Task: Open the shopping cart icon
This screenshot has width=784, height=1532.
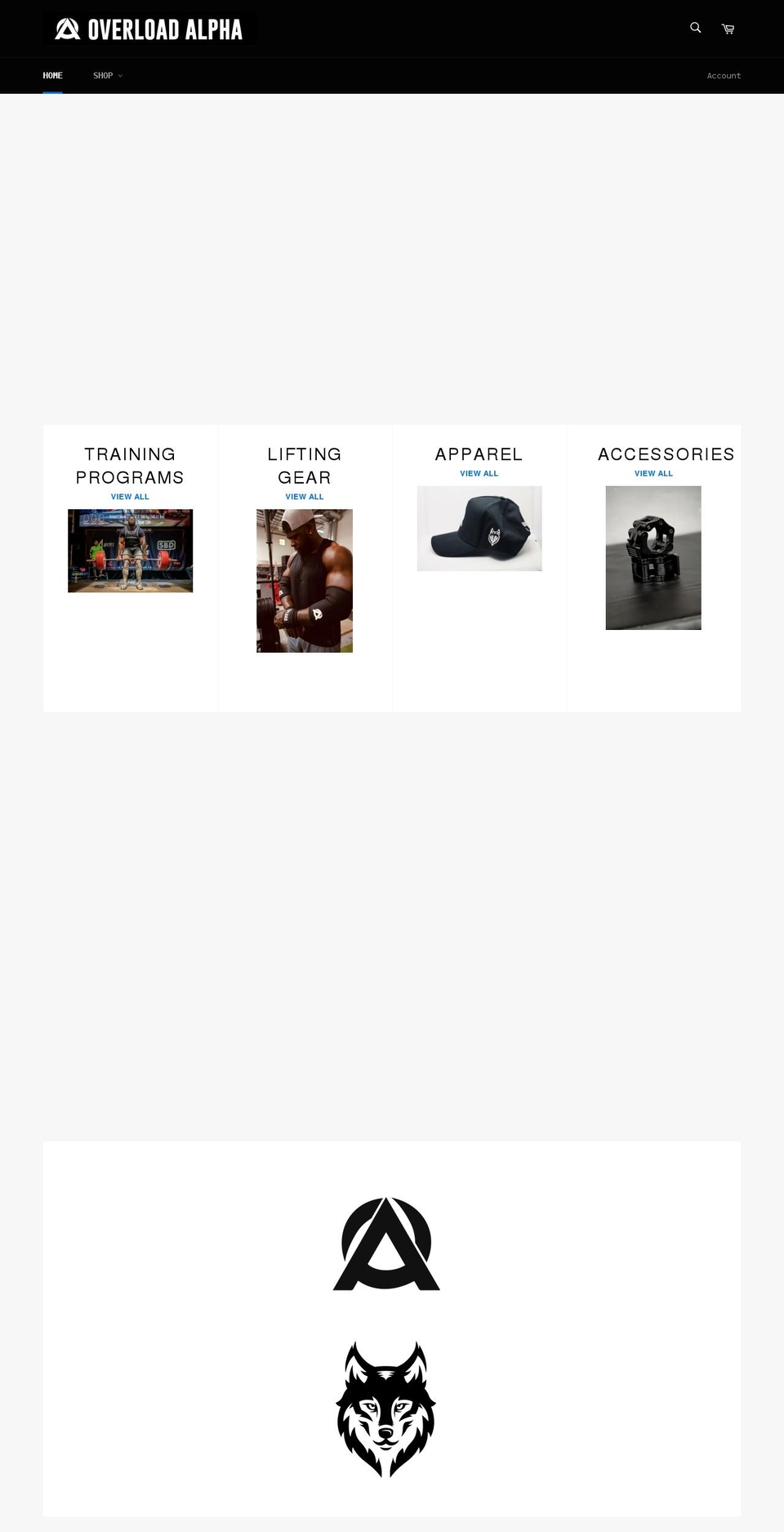Action: (x=727, y=28)
